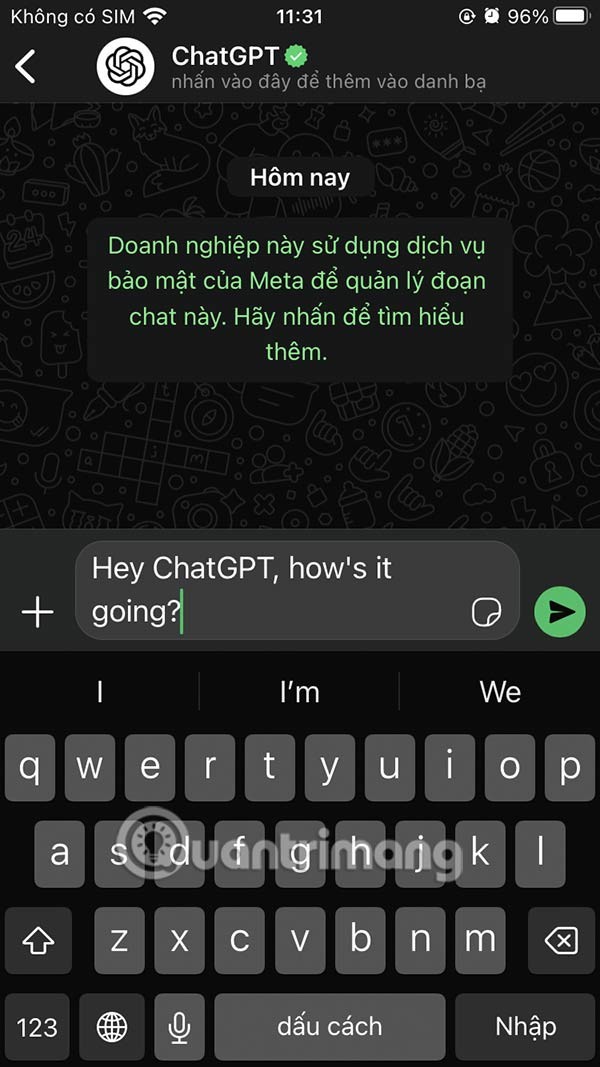Start dictation with the microphone key
This screenshot has height=1067, width=600.
180,1026
